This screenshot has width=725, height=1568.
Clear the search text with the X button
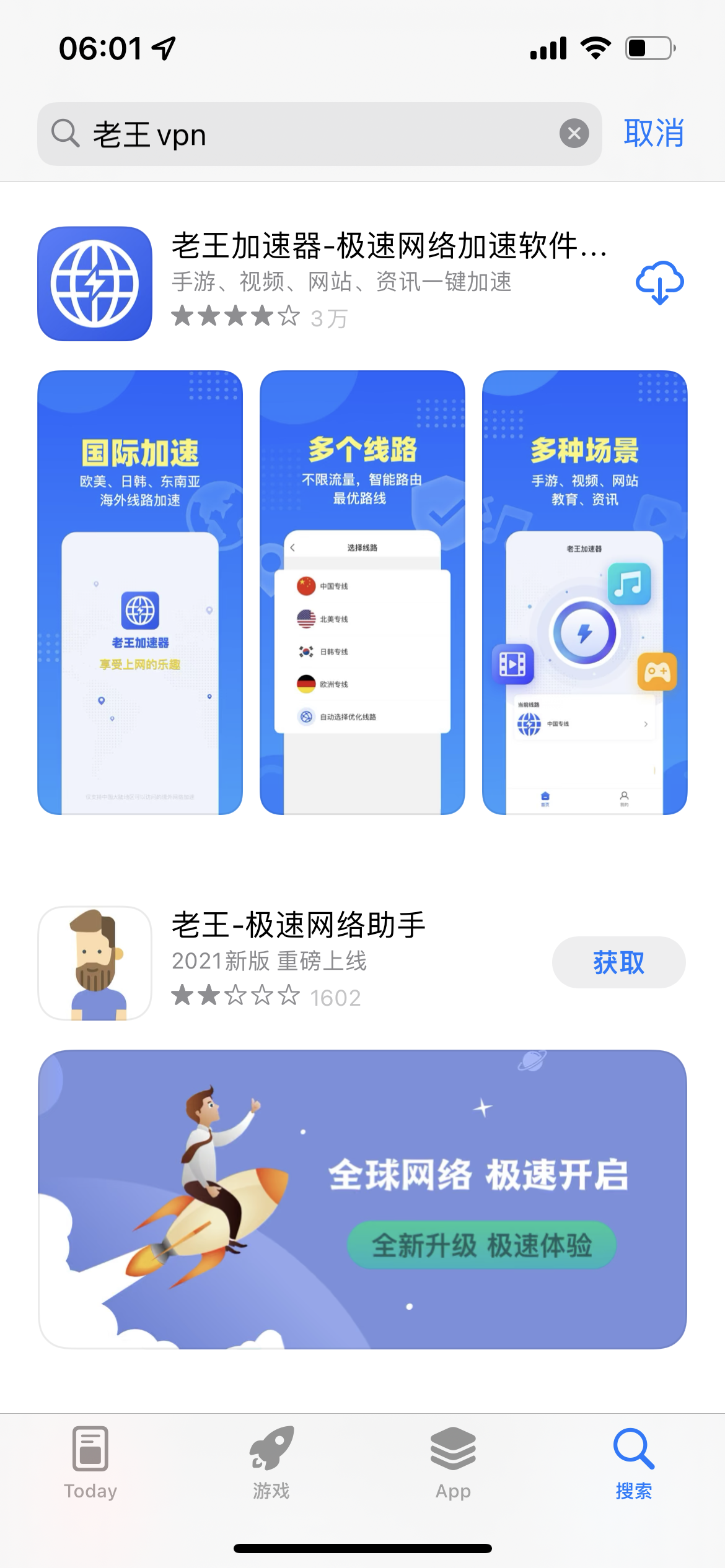tap(574, 133)
